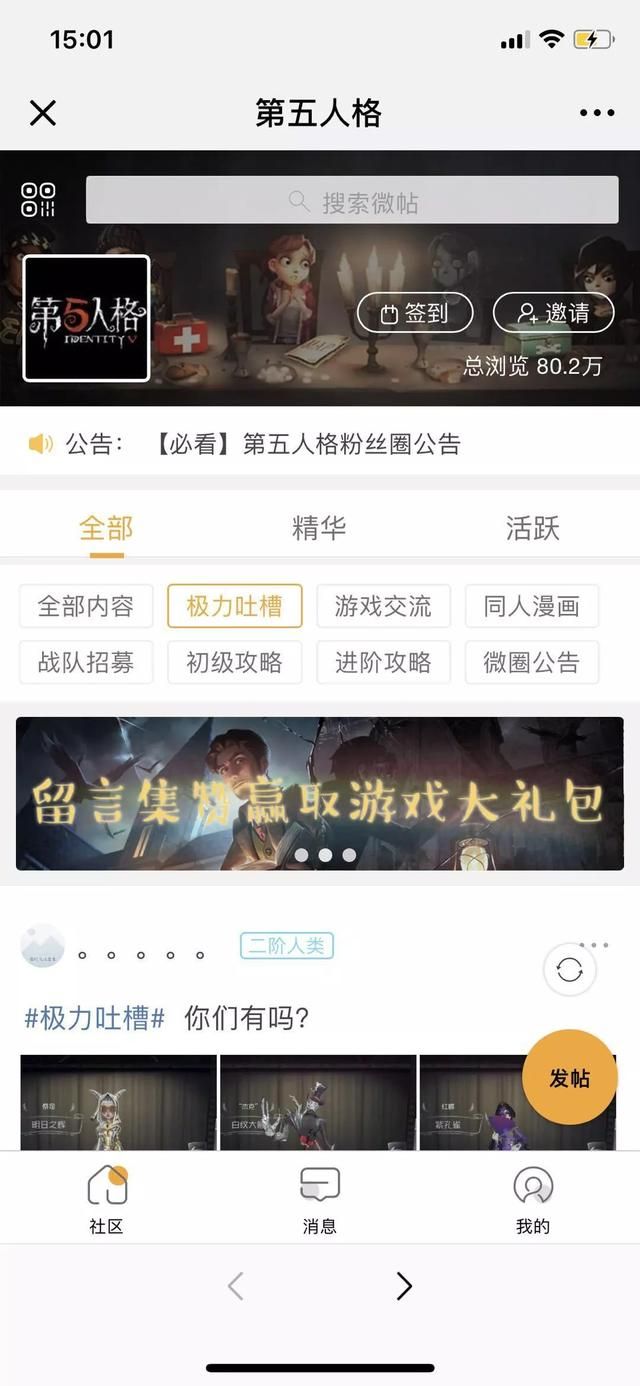Image resolution: width=640 pixels, height=1386 pixels.
Task: Select the 战队招募 filter chip
Action: click(x=86, y=662)
